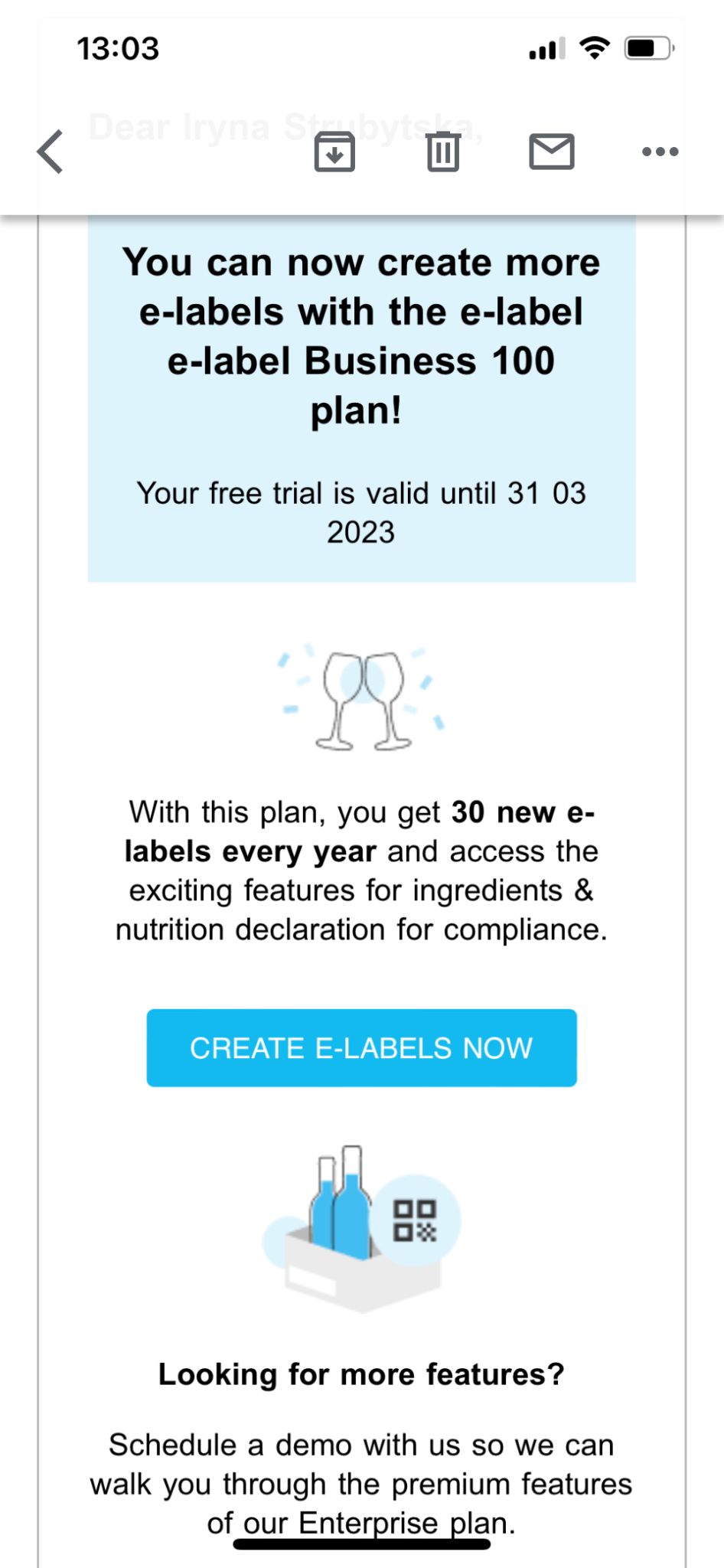Viewport: 724px width, 1568px height.
Task: Mark the email as unread
Action: tap(552, 152)
